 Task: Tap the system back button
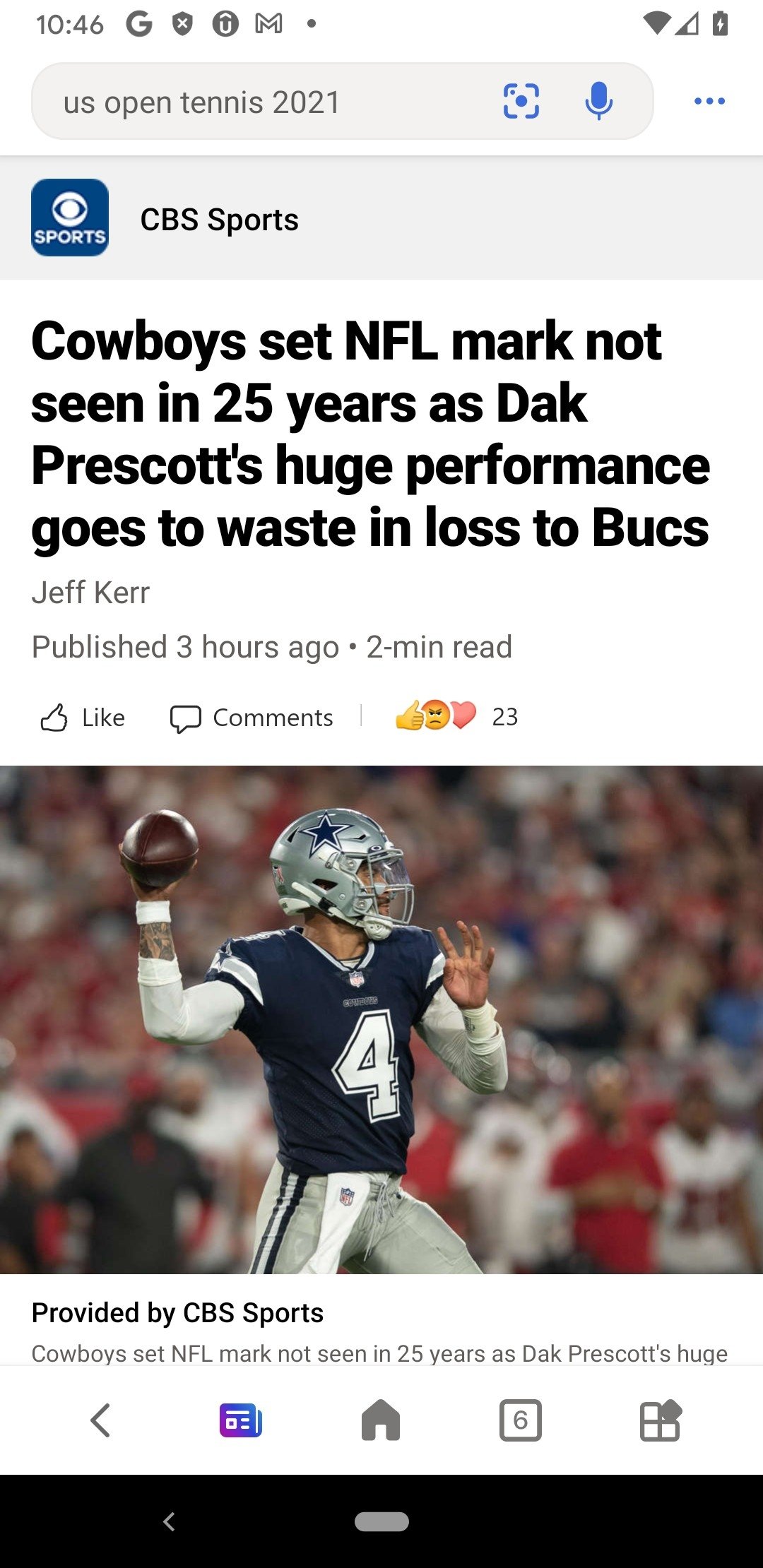click(x=169, y=1521)
